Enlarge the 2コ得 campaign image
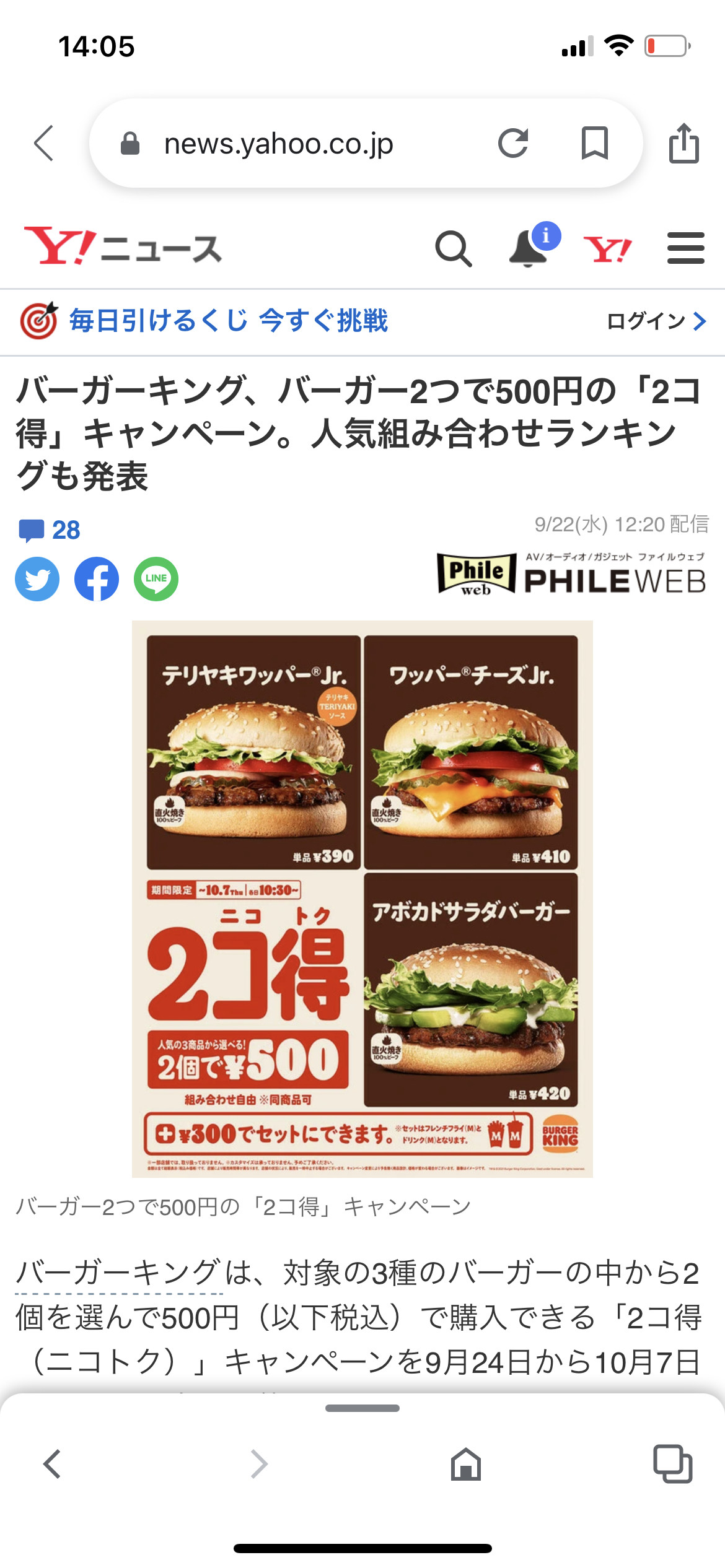The image size is (725, 1568). (x=362, y=899)
